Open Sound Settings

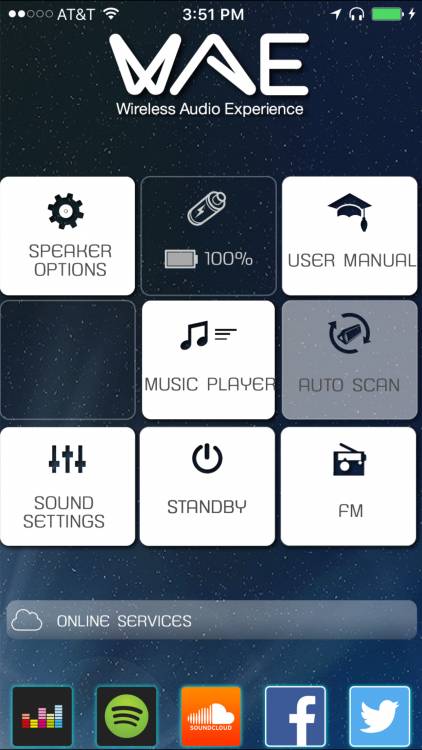(67, 486)
